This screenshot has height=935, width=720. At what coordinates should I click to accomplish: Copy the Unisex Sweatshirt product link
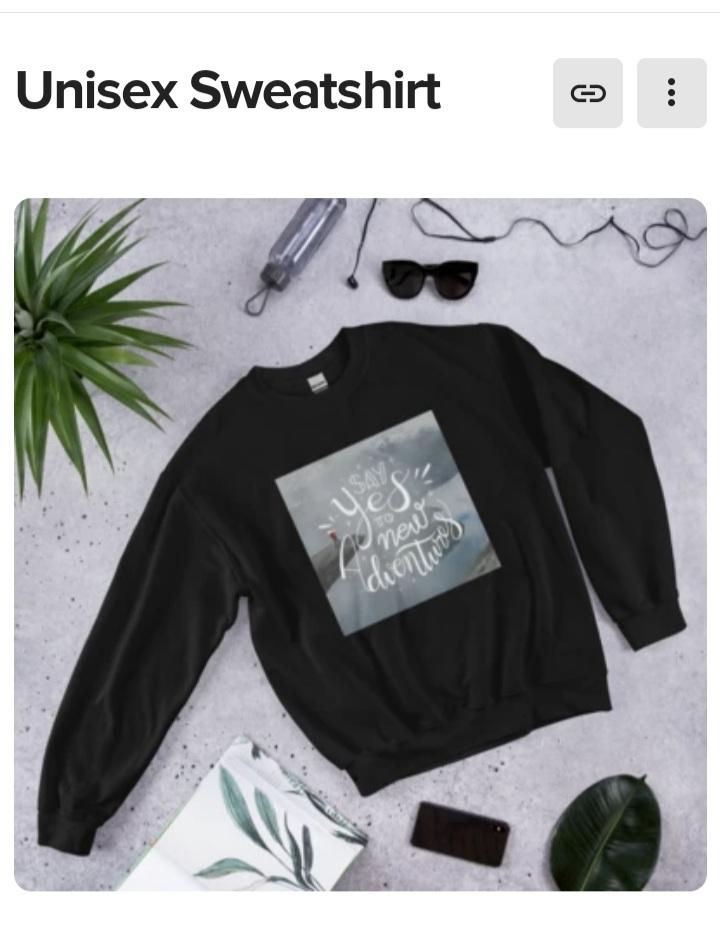(x=588, y=93)
